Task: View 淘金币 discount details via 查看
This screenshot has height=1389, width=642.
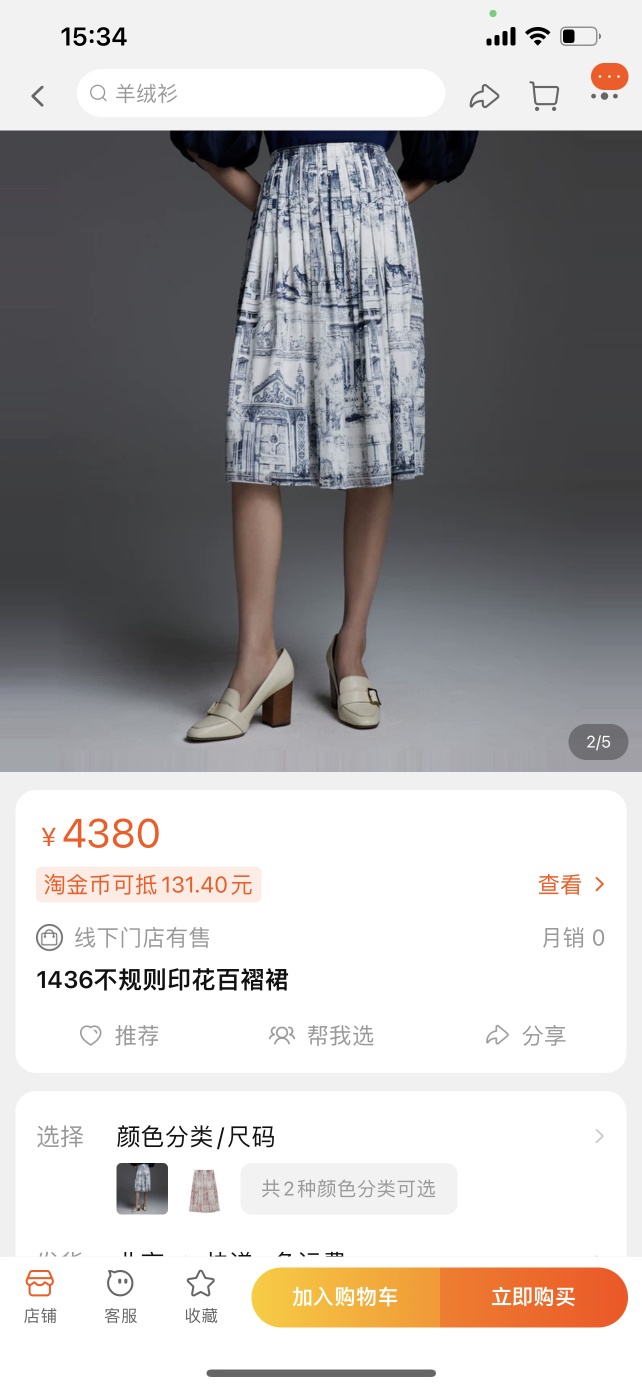Action: pyautogui.click(x=571, y=885)
